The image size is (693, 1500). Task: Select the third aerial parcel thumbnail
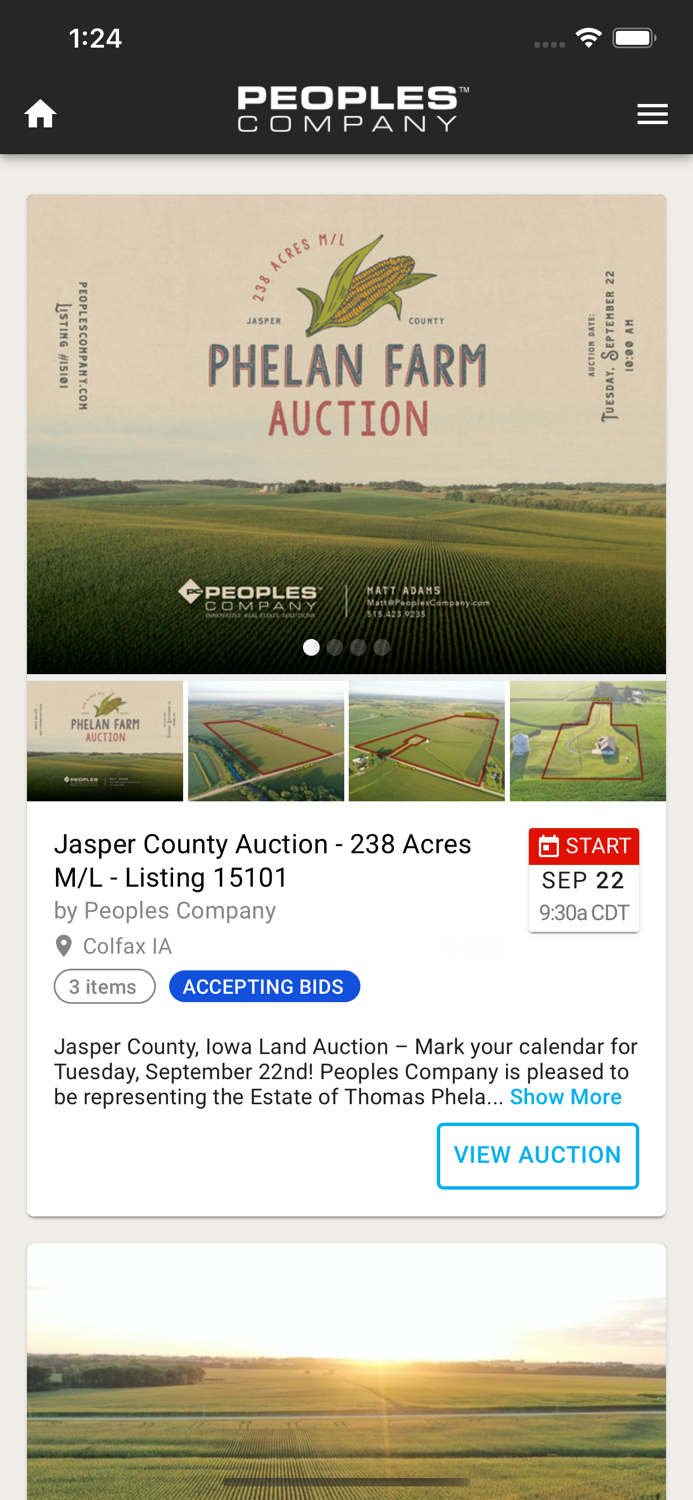427,741
